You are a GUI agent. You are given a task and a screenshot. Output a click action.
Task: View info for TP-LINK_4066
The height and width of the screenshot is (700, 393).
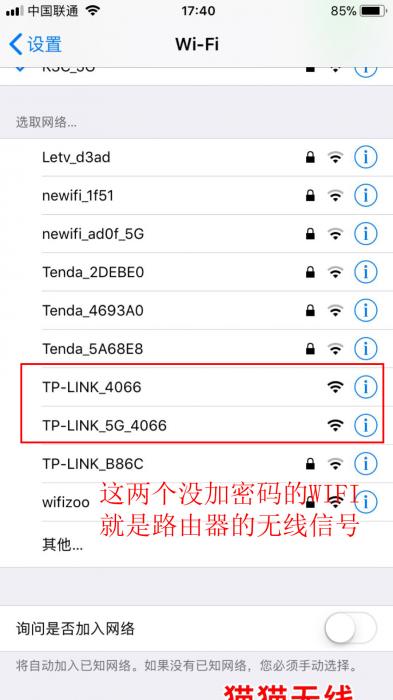[x=365, y=387]
